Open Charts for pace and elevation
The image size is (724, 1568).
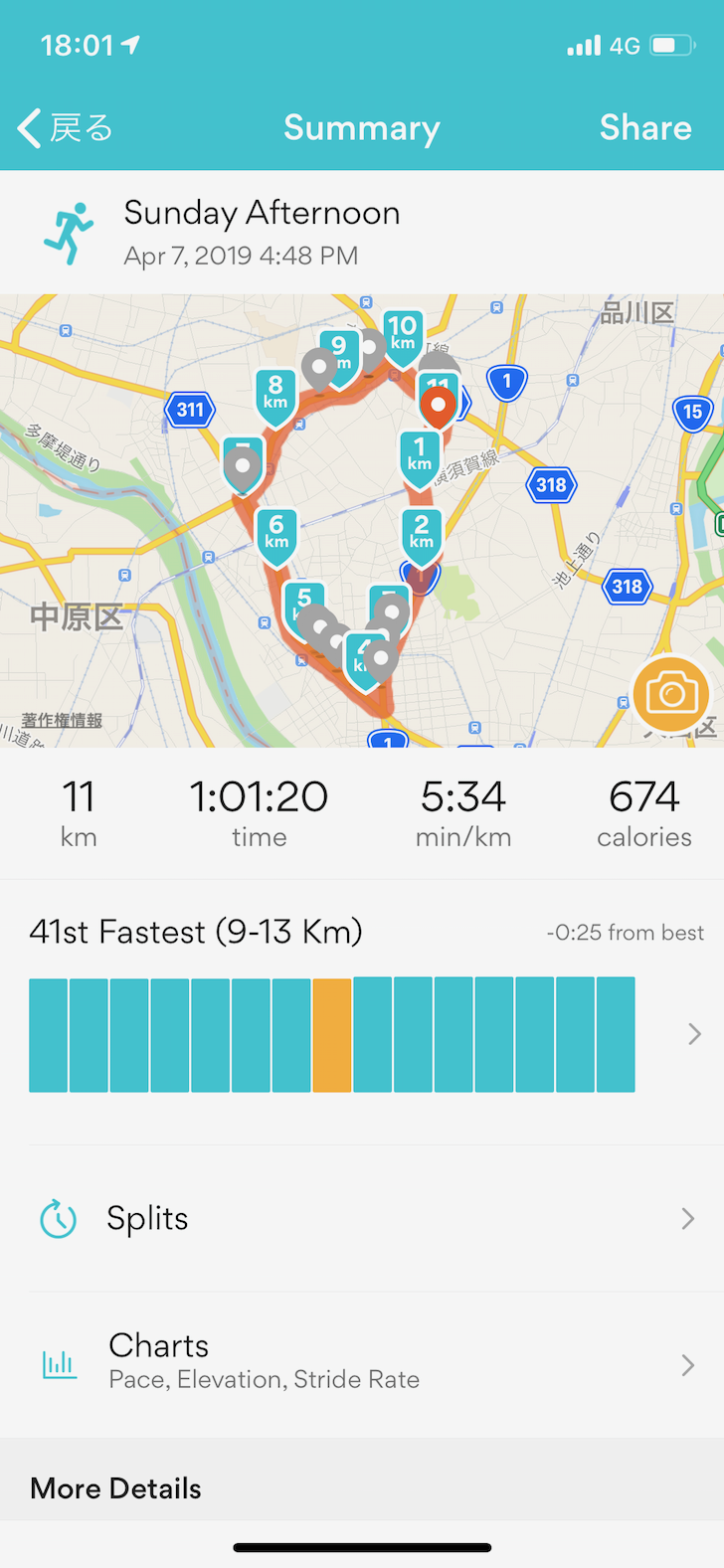(362, 1364)
